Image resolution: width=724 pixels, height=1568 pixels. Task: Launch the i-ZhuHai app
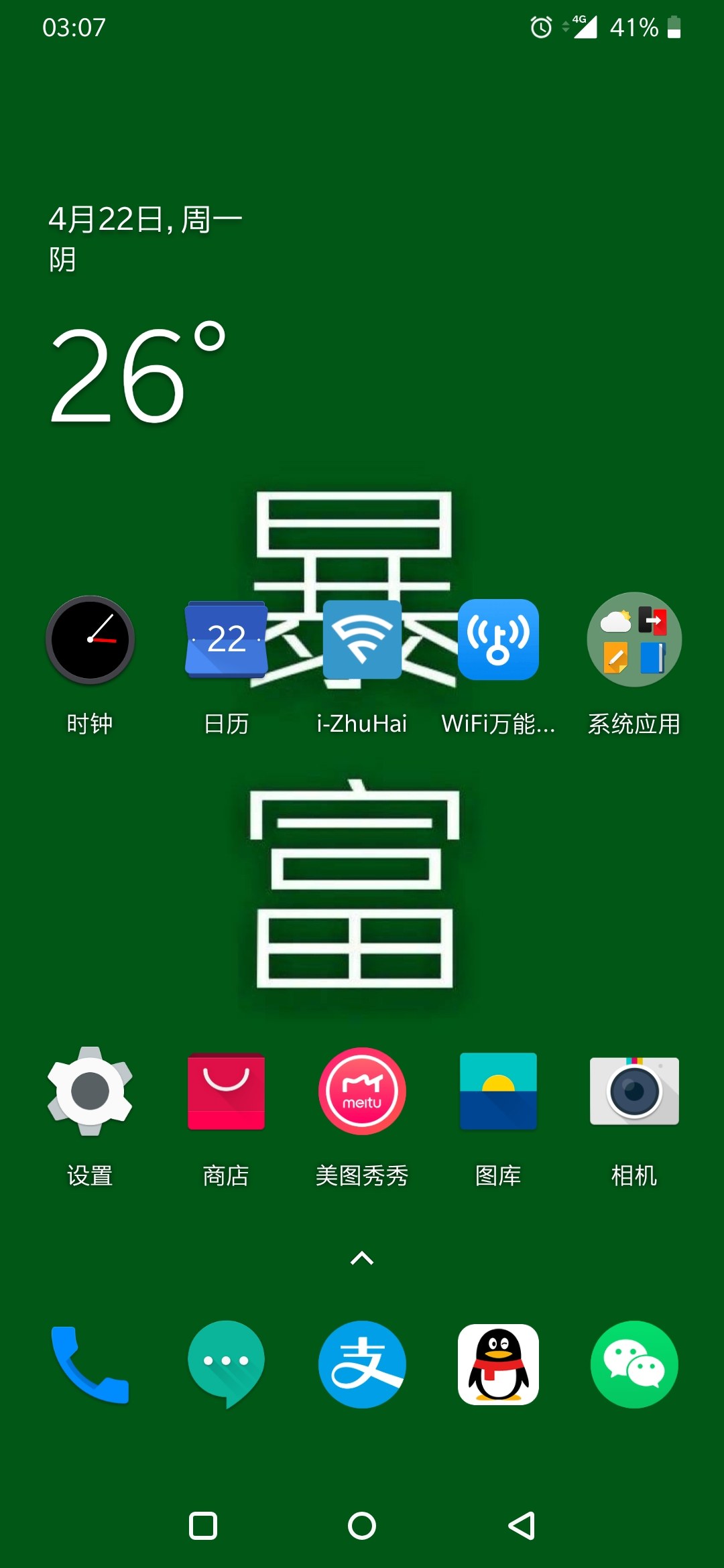[362, 640]
